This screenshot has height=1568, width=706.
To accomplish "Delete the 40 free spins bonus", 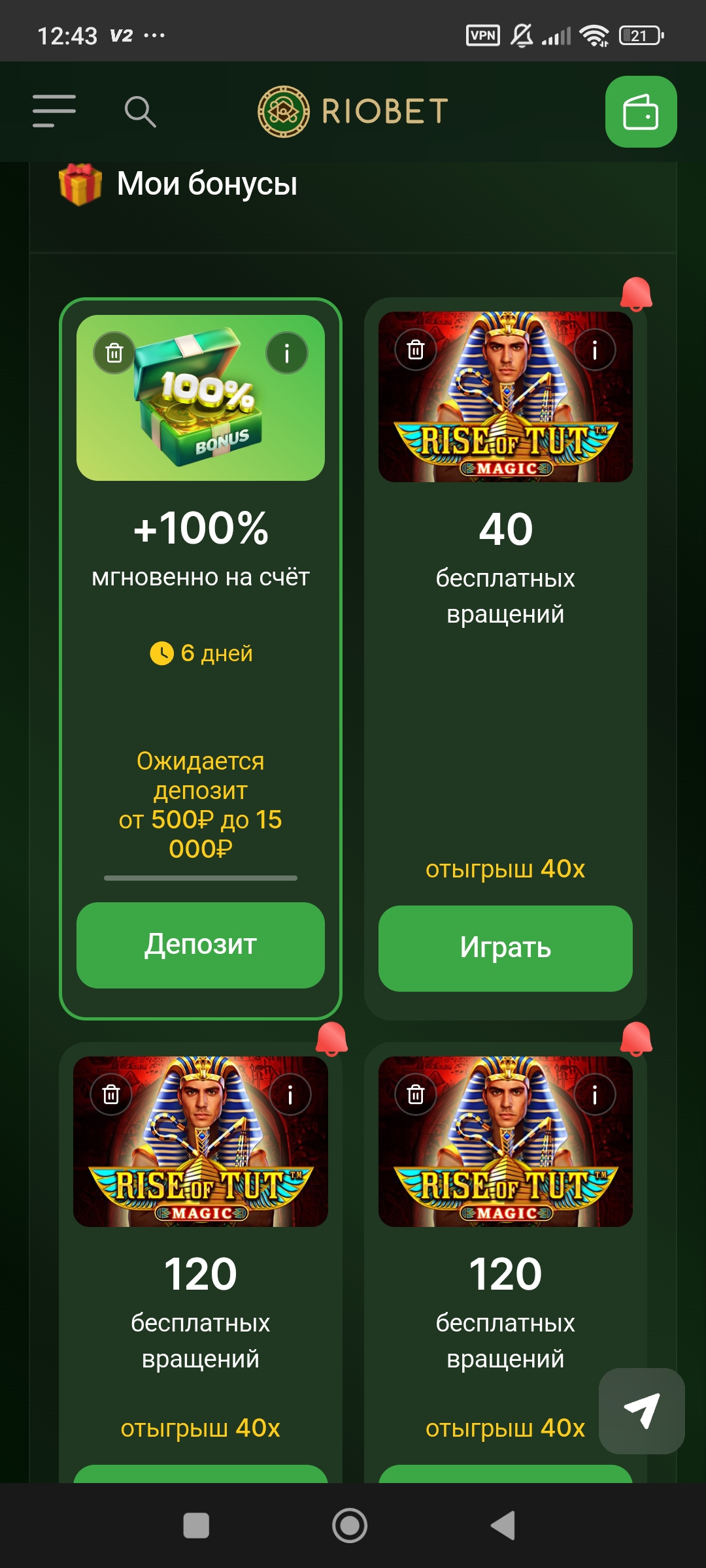I will 416,350.
